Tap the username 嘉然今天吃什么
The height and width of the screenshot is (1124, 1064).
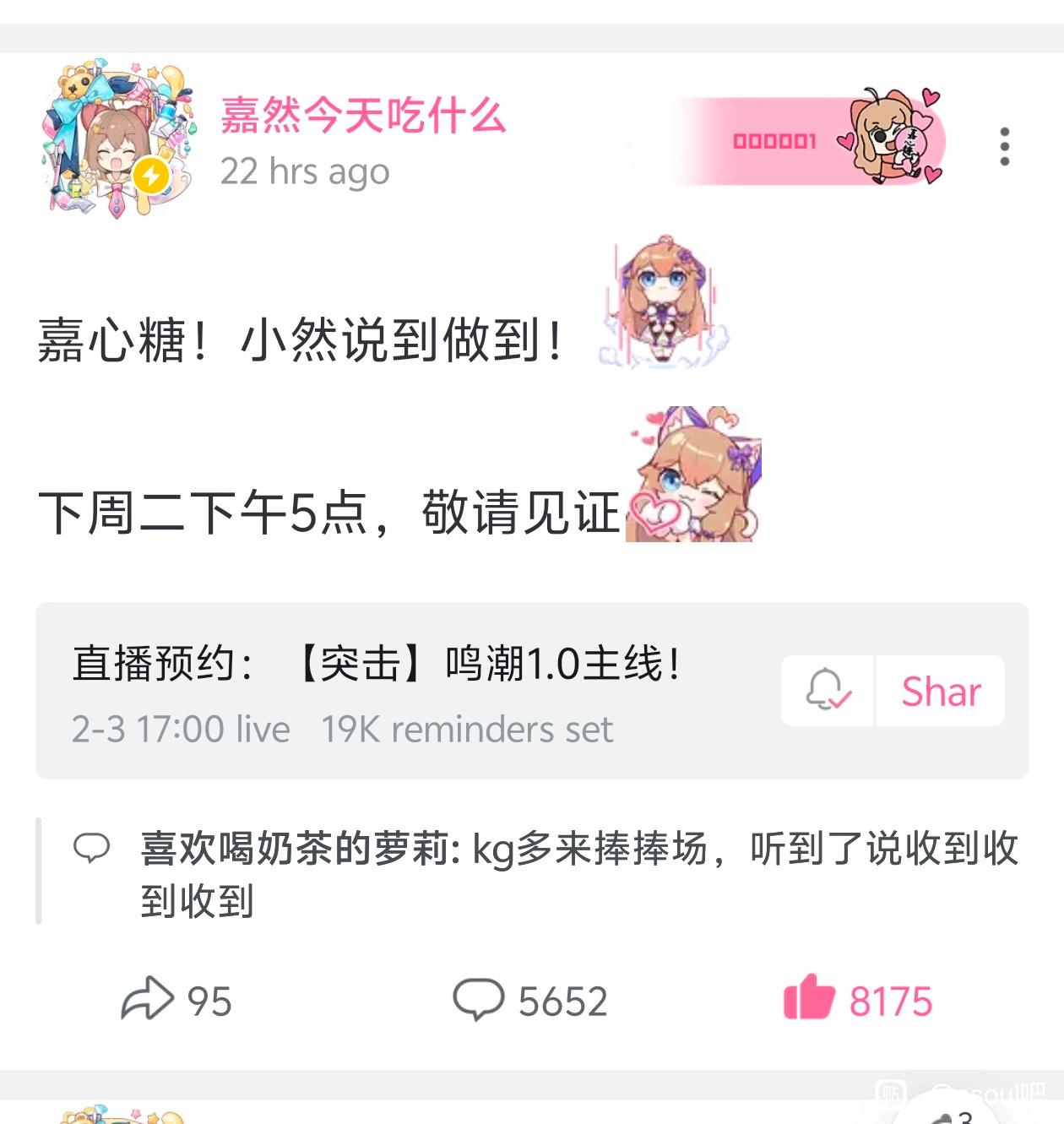pos(363,116)
